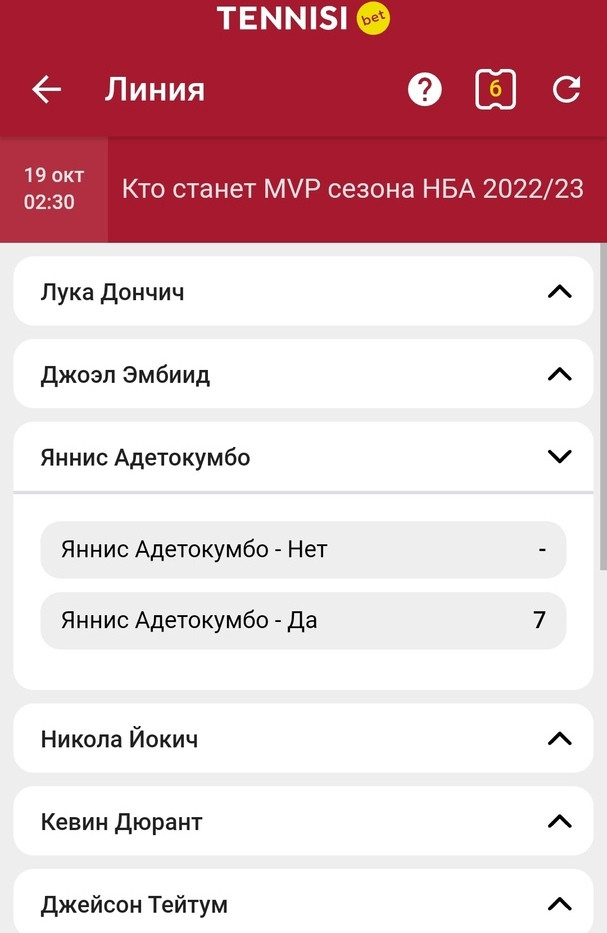Select Яннис Адетокумбо - Да odds 7
The image size is (607, 933).
click(303, 620)
